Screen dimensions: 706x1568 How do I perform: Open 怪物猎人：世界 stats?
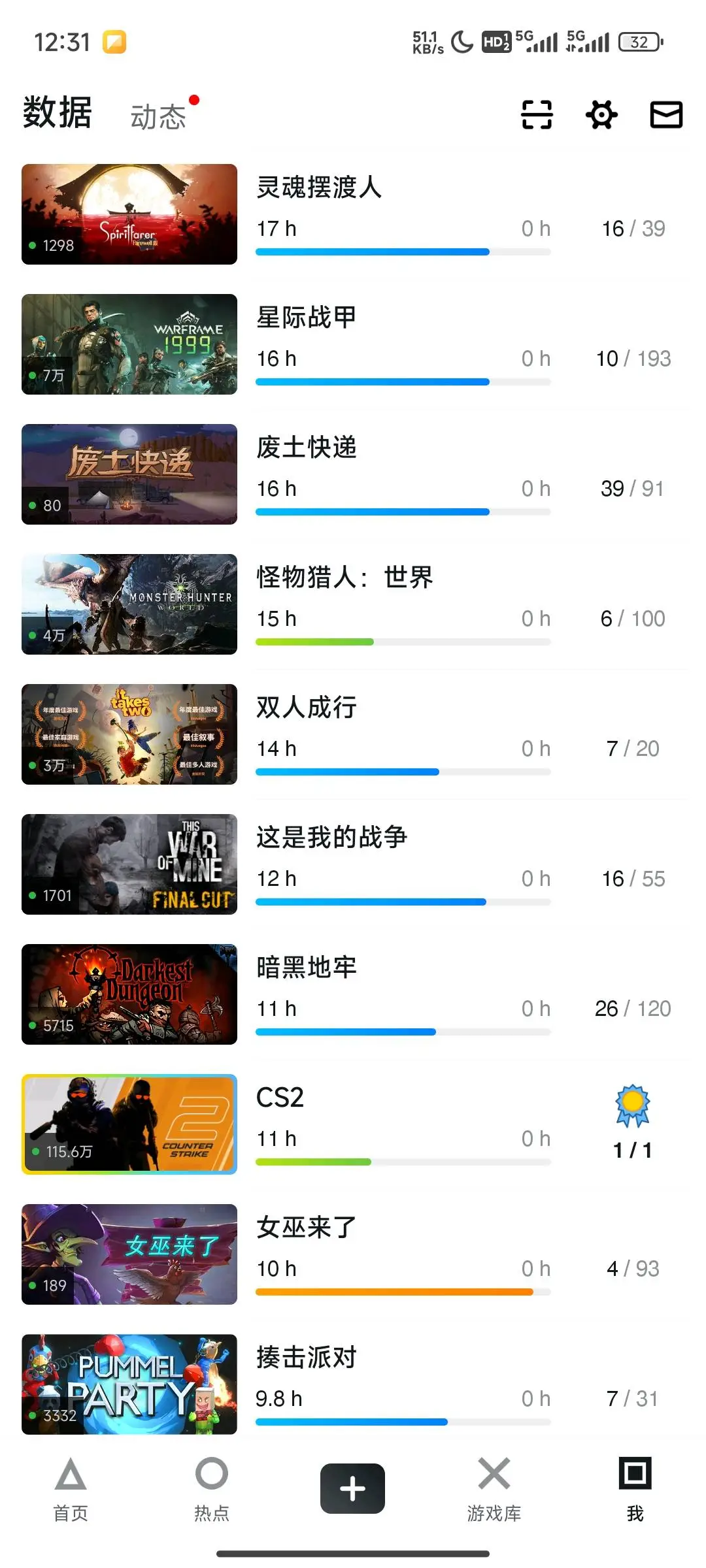[353, 604]
